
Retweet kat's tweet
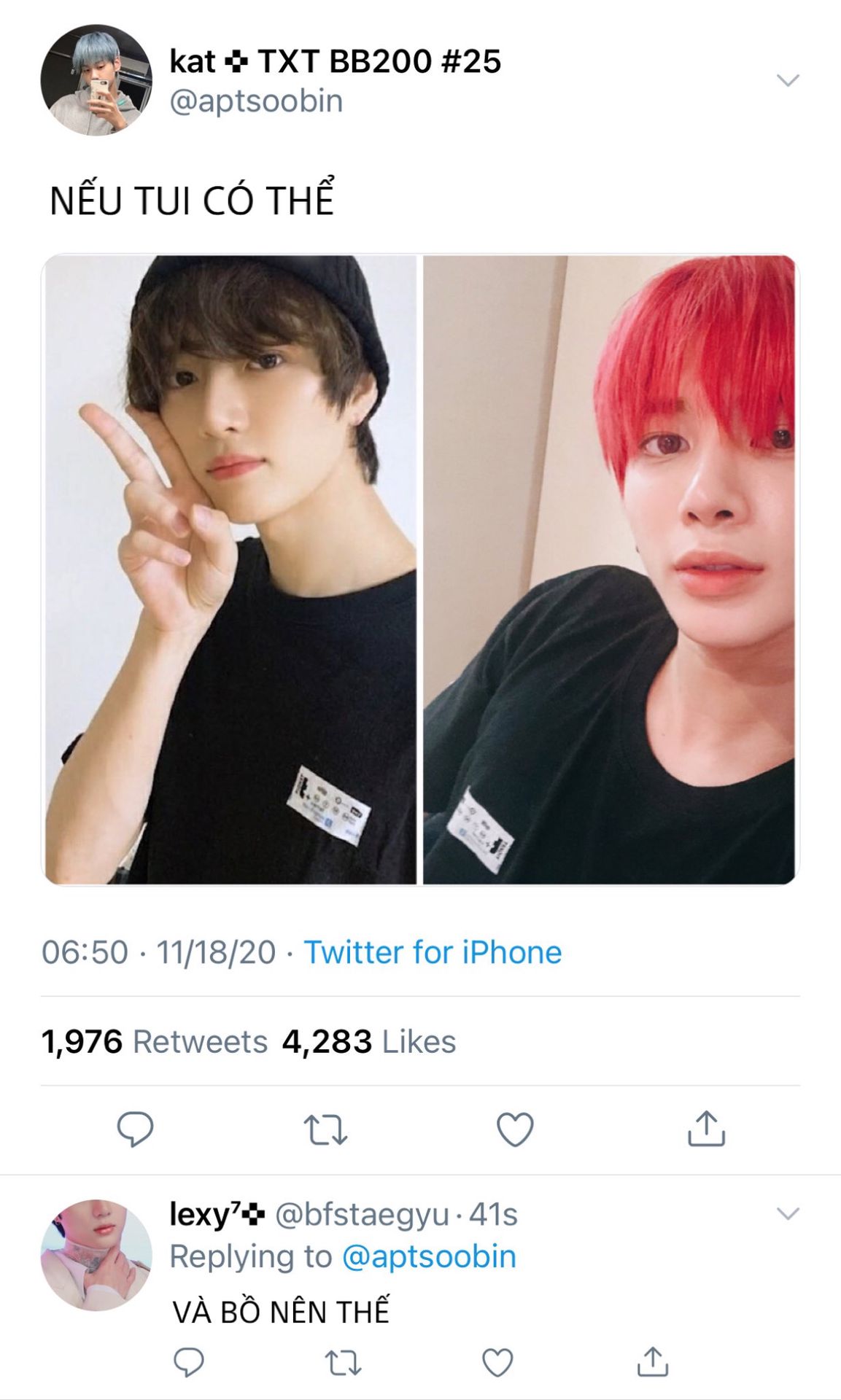pos(325,1129)
